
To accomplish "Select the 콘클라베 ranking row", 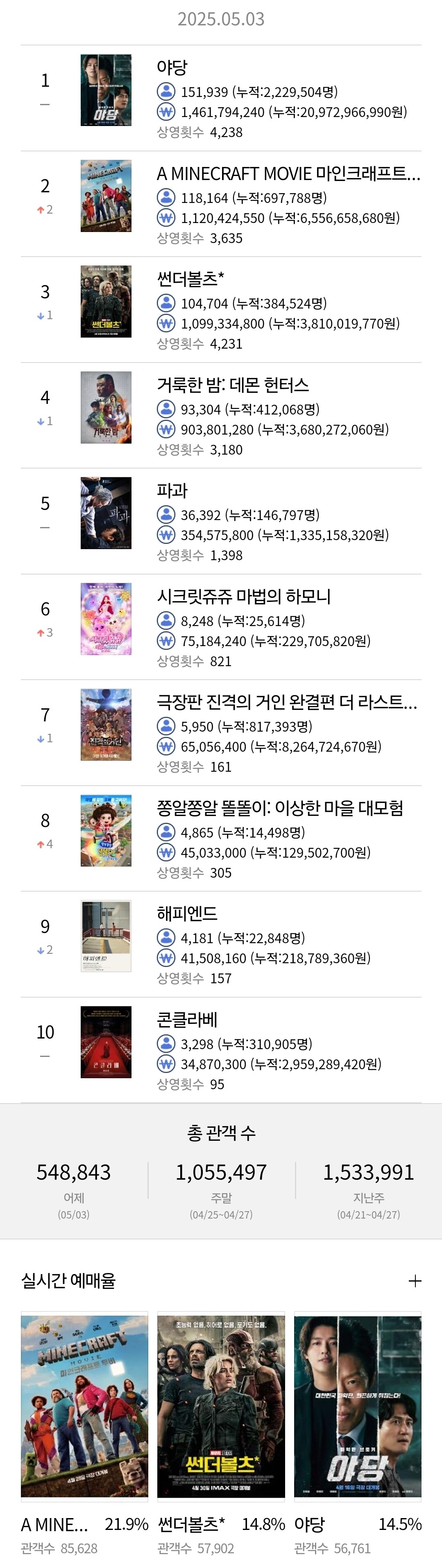I will click(x=221, y=1050).
